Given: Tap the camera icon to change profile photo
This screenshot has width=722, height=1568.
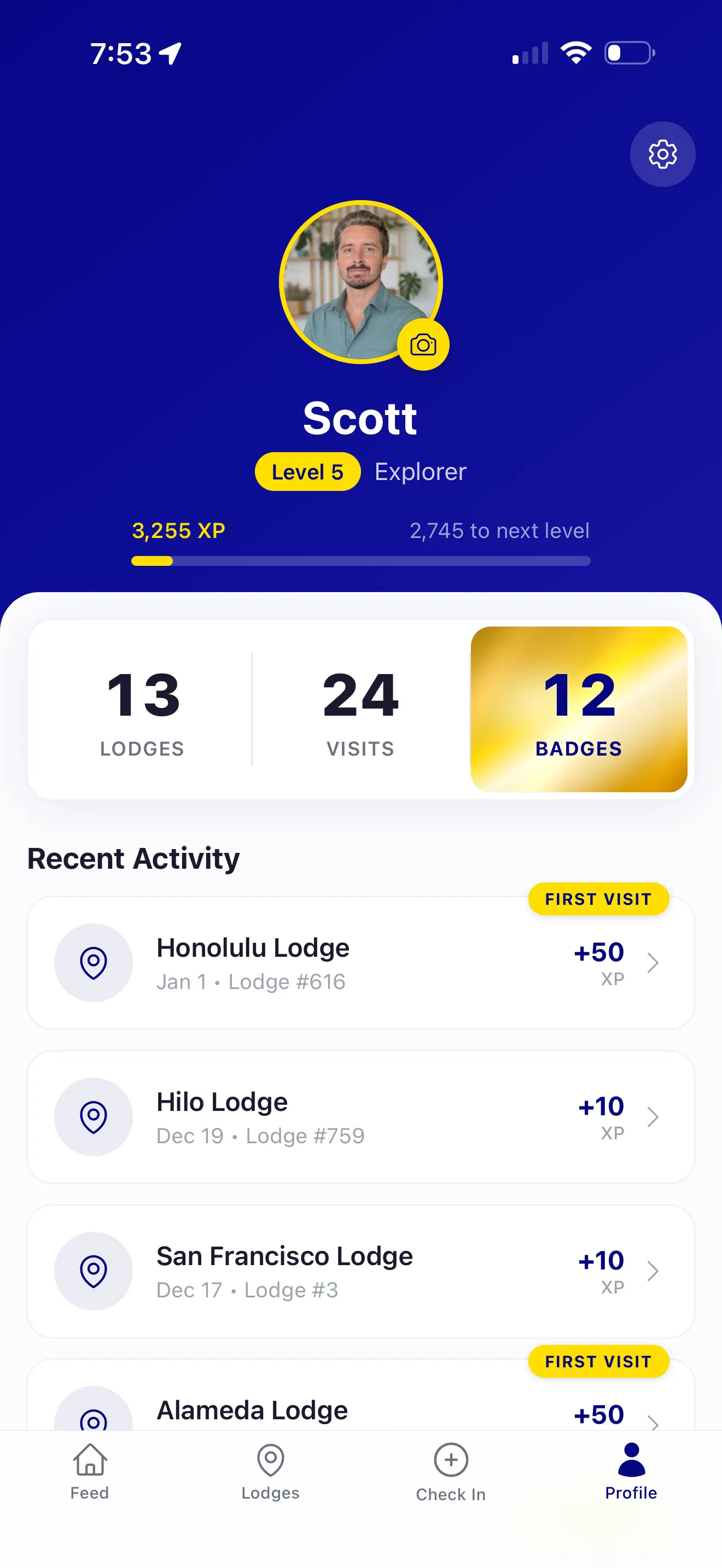Looking at the screenshot, I should click(x=424, y=344).
